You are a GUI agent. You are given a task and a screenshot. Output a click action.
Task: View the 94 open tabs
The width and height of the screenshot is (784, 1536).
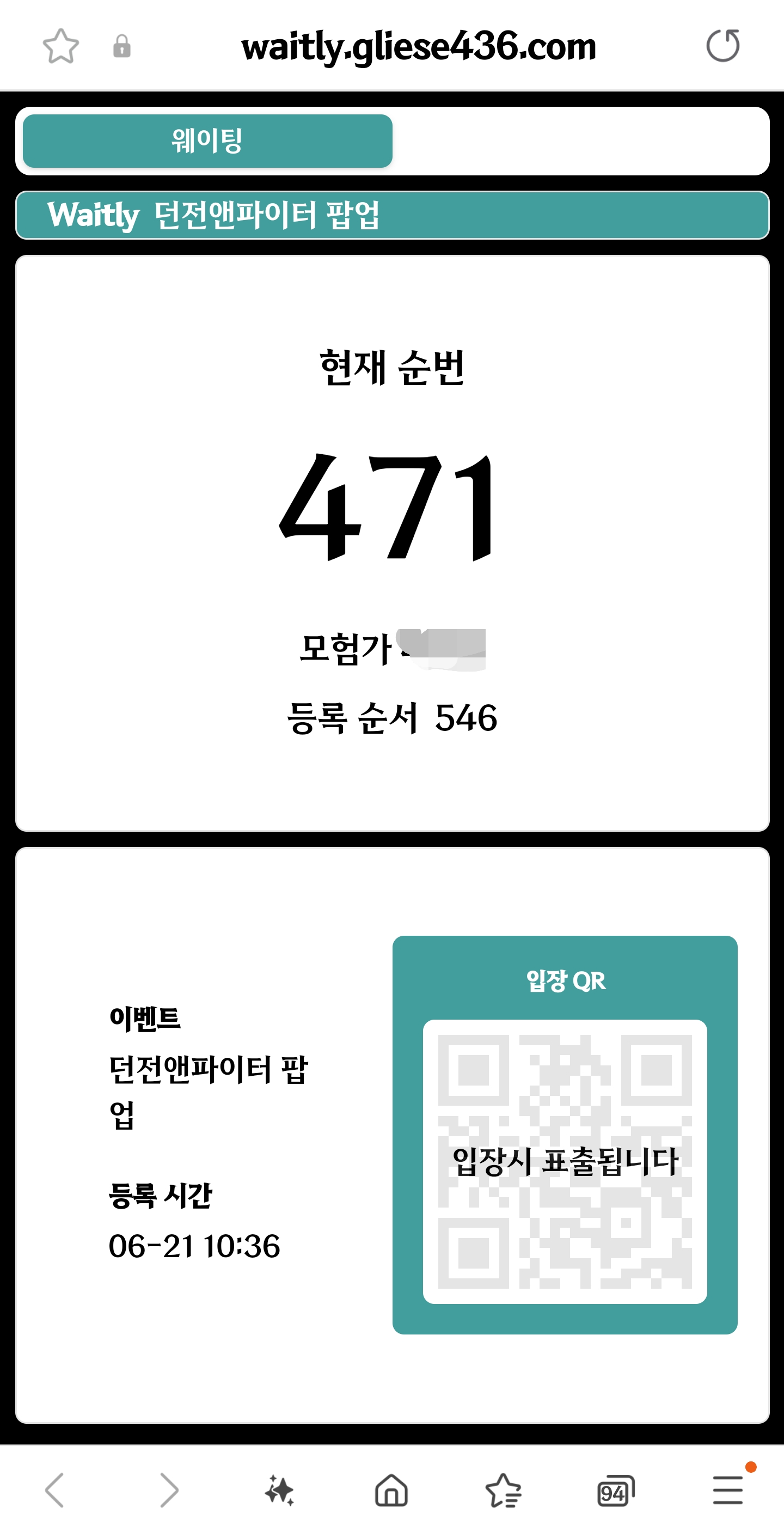click(x=615, y=1491)
